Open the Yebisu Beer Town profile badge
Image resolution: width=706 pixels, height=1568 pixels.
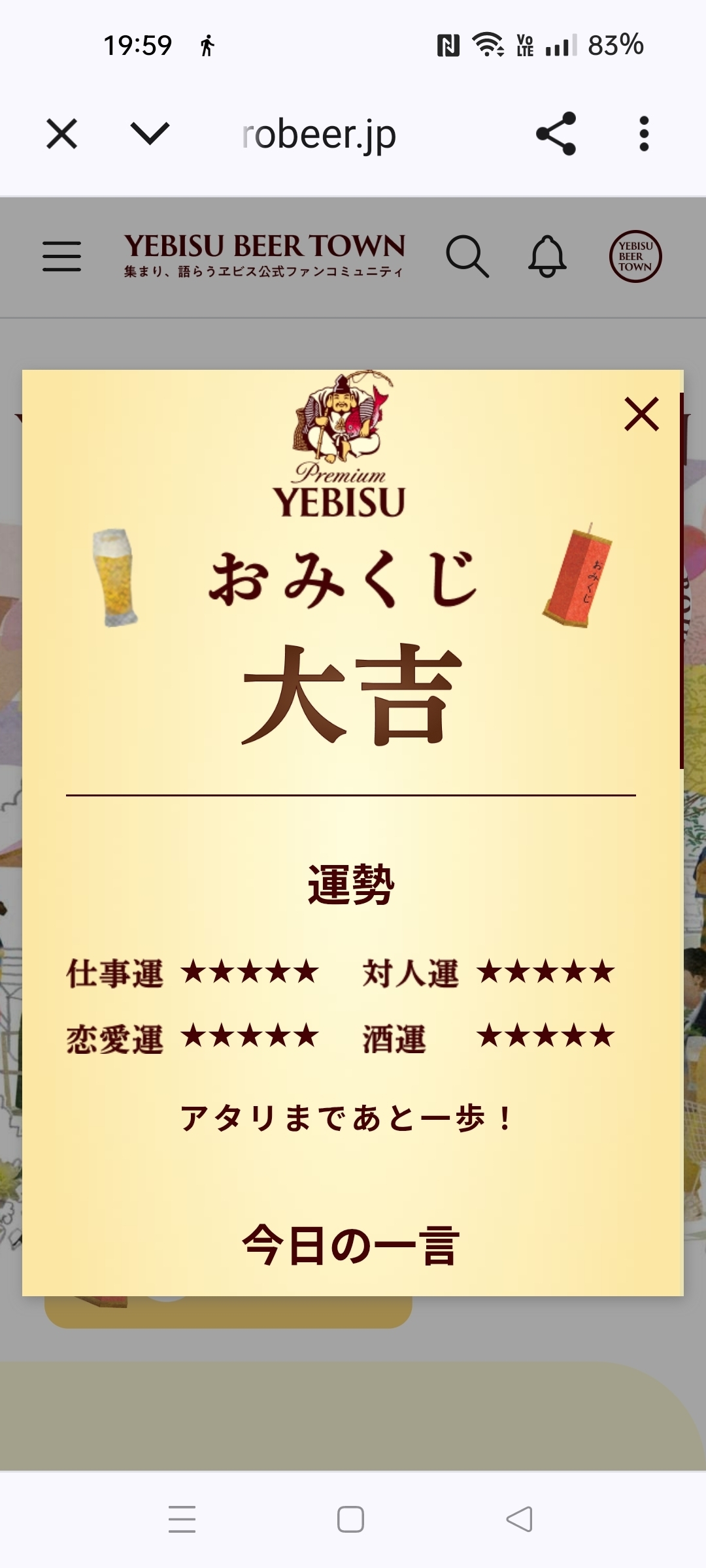(635, 256)
